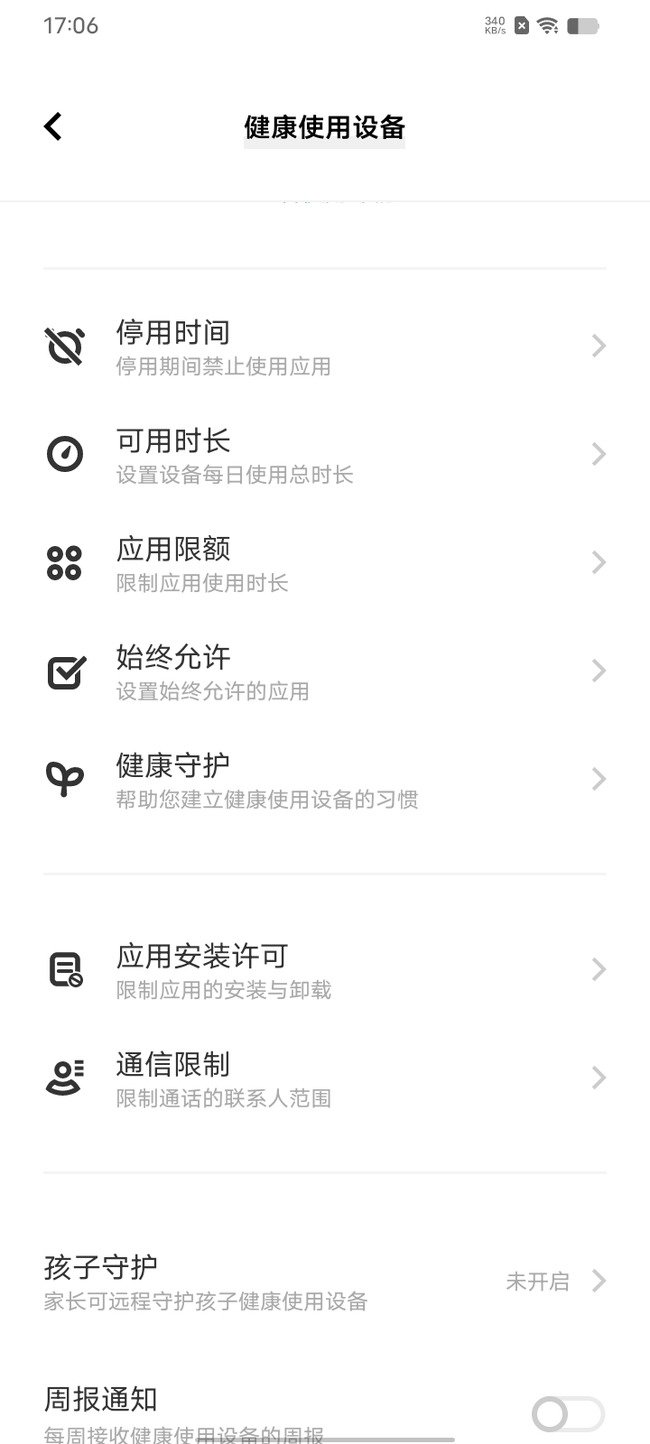Go back using the back arrow
Screen dimensions: 650x1444
pyautogui.click(x=53, y=127)
